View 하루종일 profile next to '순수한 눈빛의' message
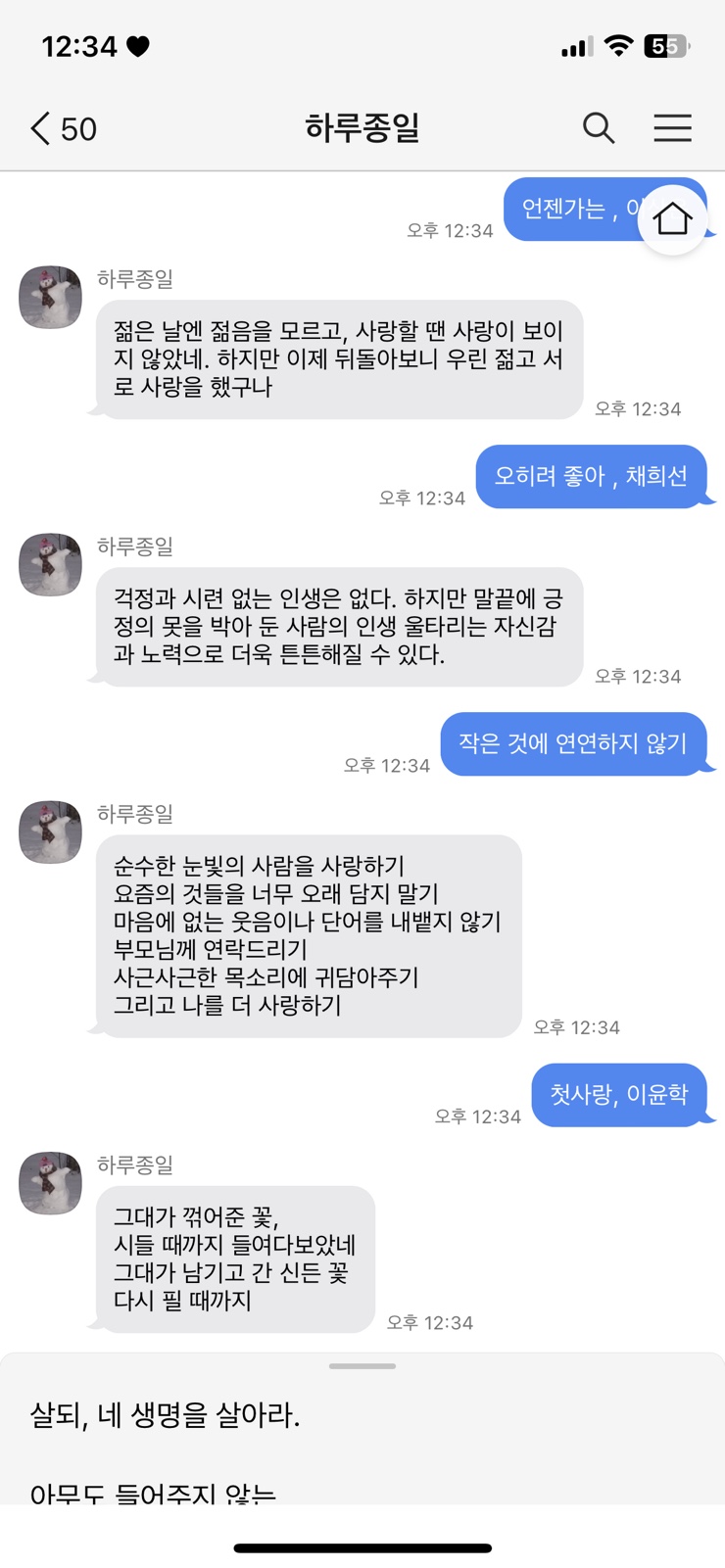The height and width of the screenshot is (1568, 725). pos(50,832)
